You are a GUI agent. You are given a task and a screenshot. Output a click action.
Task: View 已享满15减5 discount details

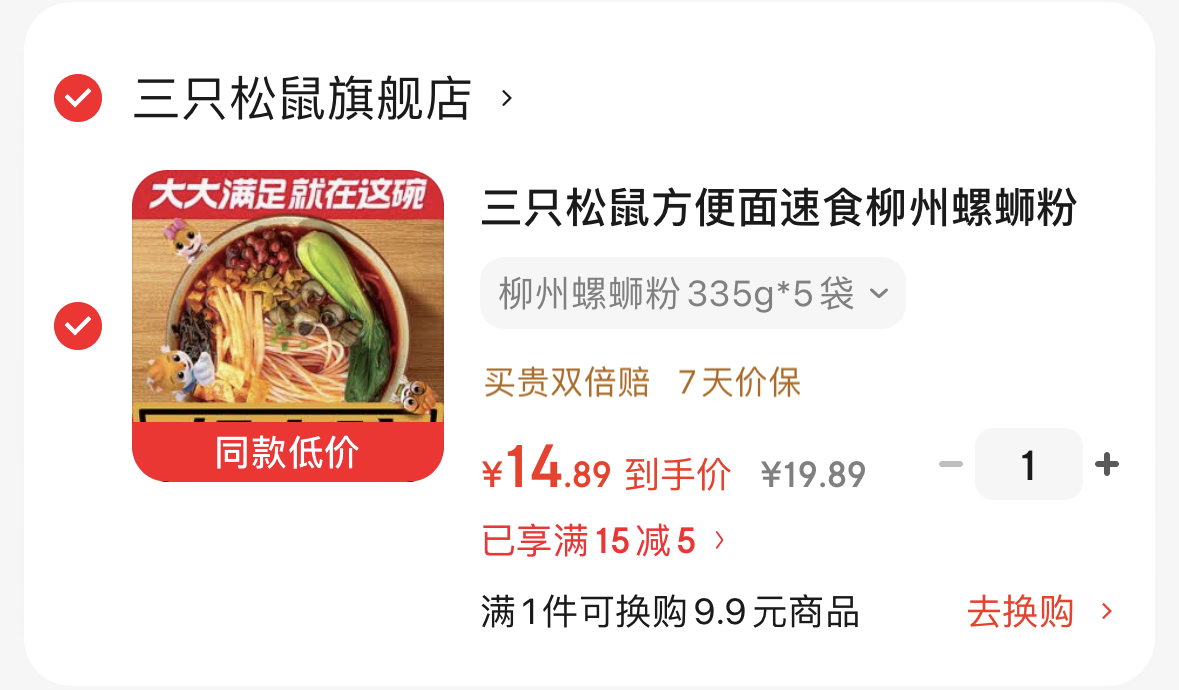click(x=604, y=541)
